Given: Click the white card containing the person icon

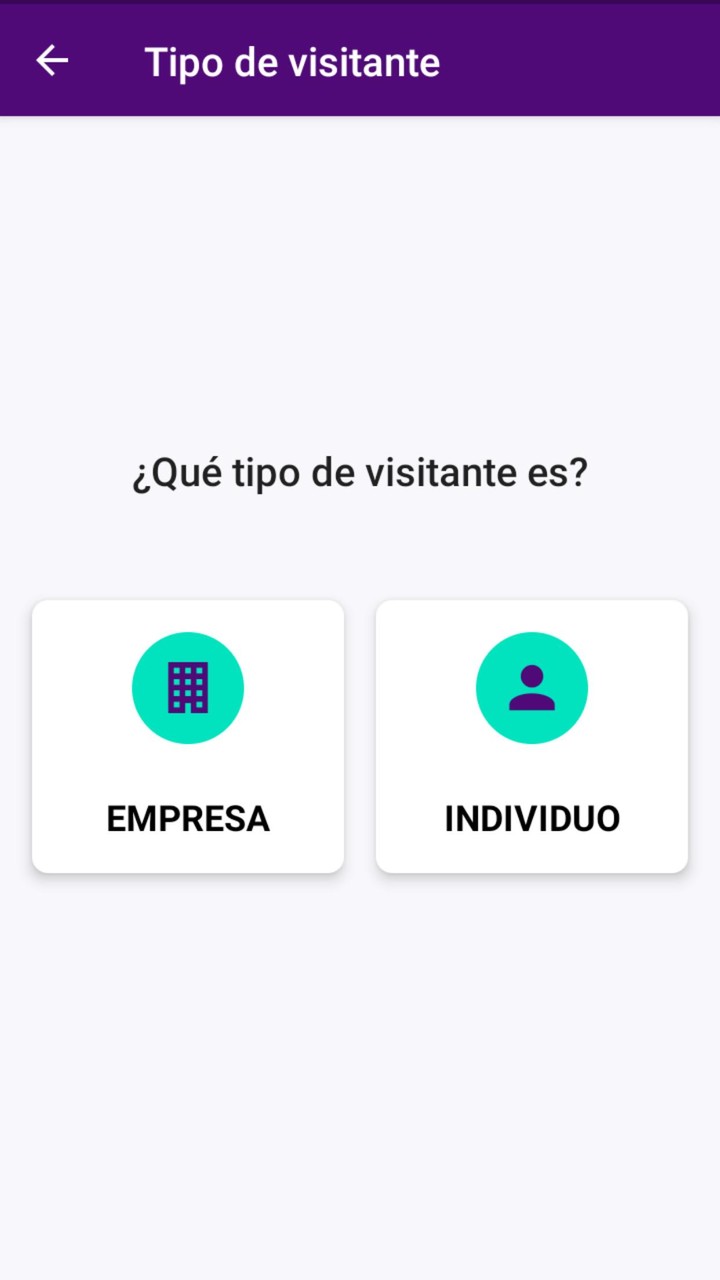Looking at the screenshot, I should (532, 736).
